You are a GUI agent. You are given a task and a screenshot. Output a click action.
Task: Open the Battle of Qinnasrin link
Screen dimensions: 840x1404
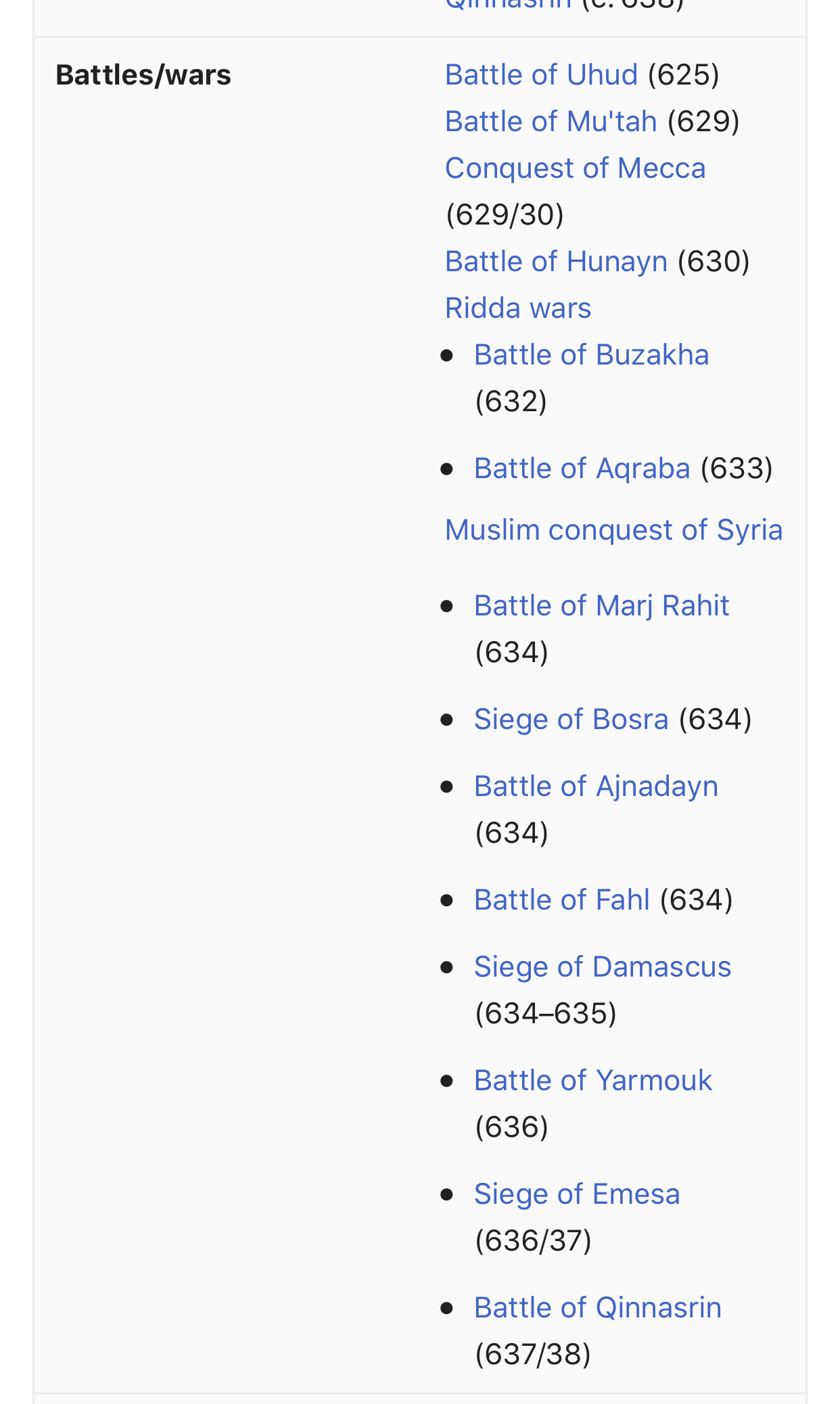tap(598, 1308)
